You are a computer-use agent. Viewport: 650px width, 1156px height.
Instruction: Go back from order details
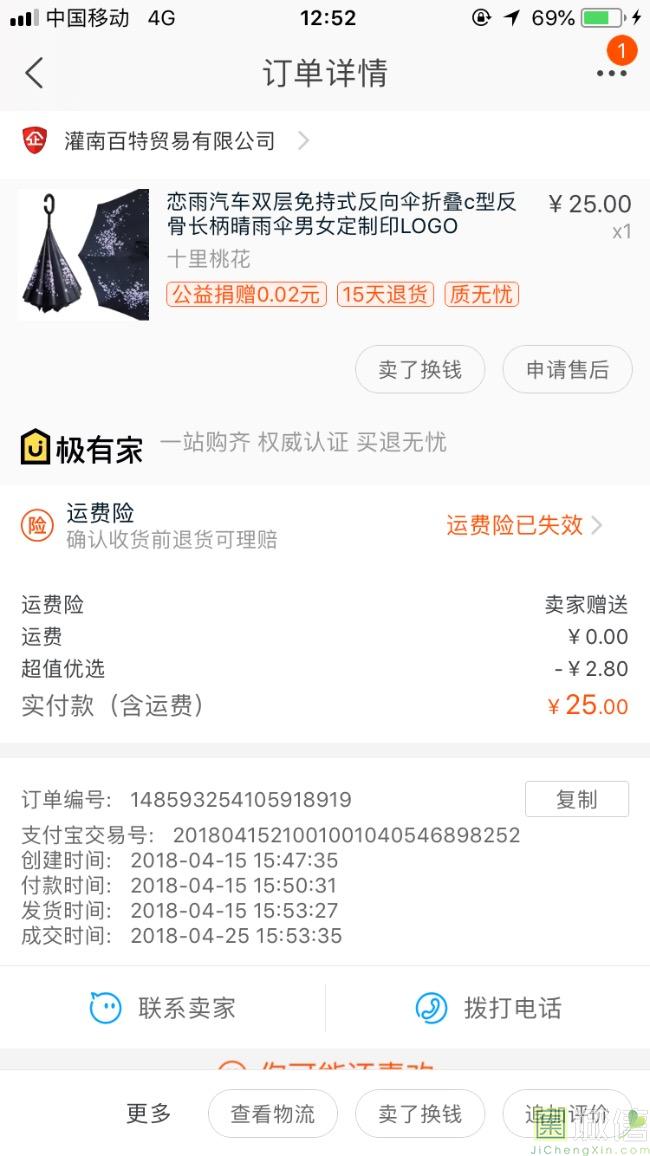[x=35, y=73]
